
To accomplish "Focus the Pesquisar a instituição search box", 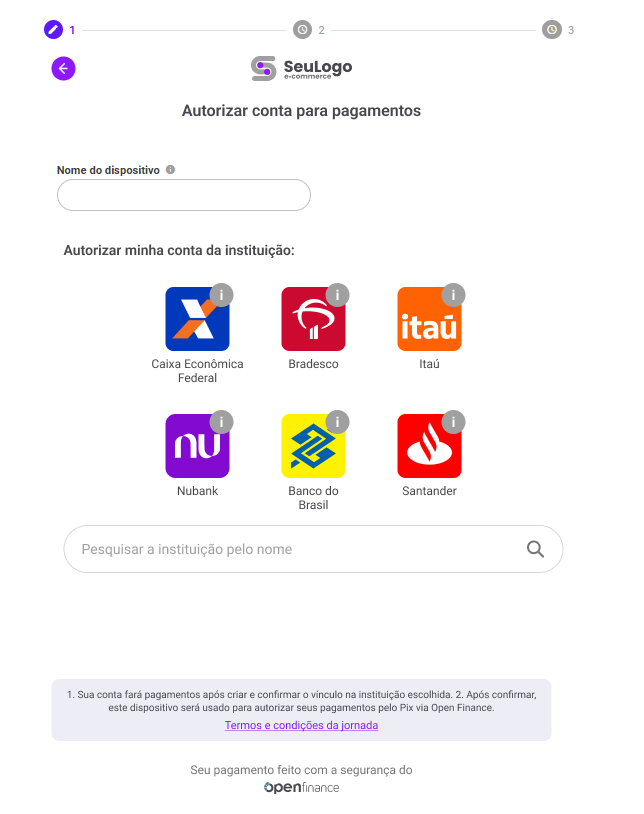I will point(290,549).
